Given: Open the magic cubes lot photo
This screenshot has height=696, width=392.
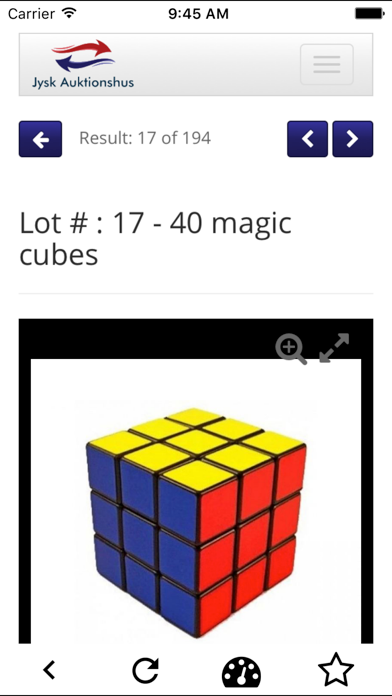Looking at the screenshot, I should (196, 501).
